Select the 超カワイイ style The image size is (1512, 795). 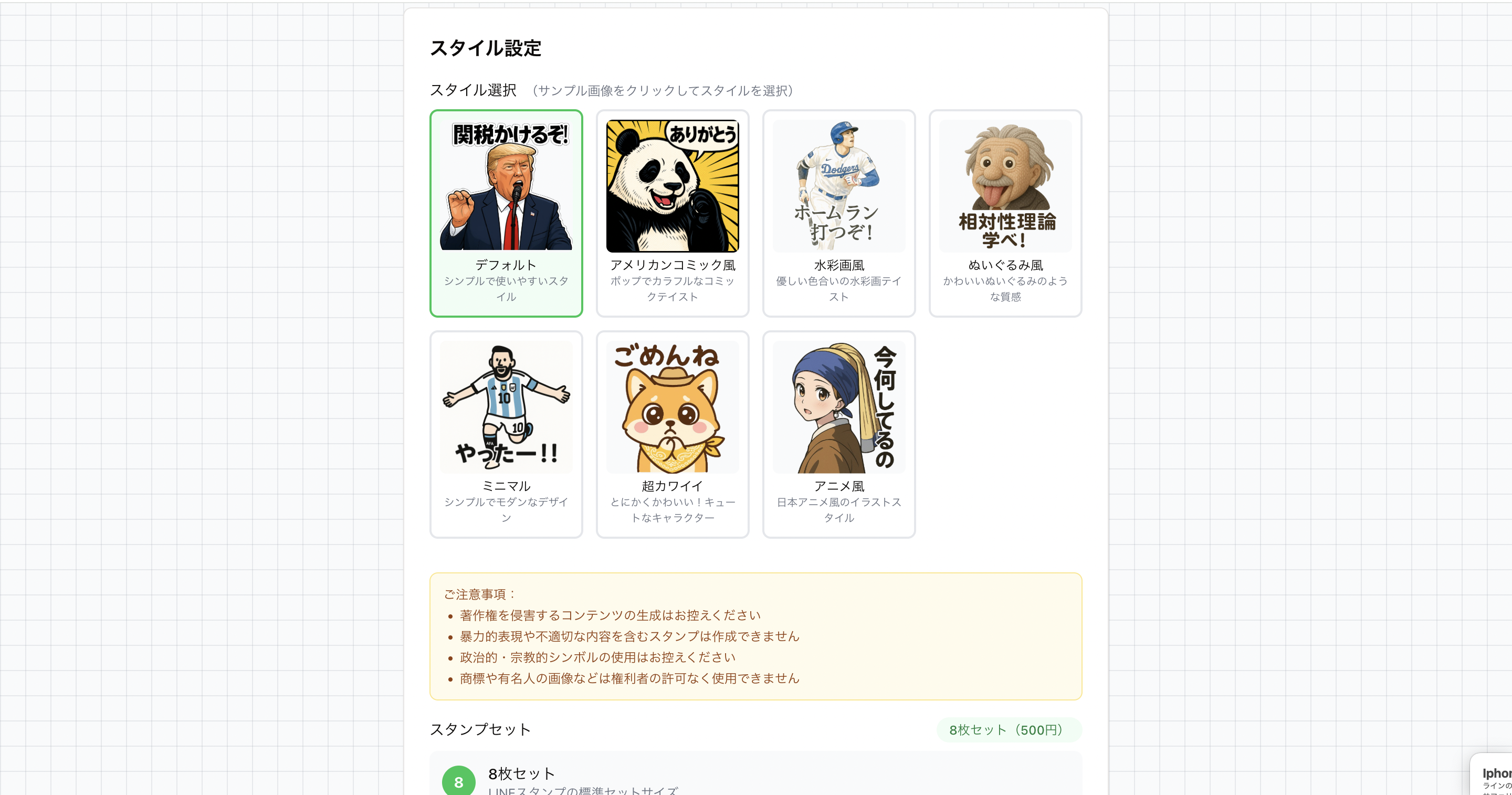point(672,434)
